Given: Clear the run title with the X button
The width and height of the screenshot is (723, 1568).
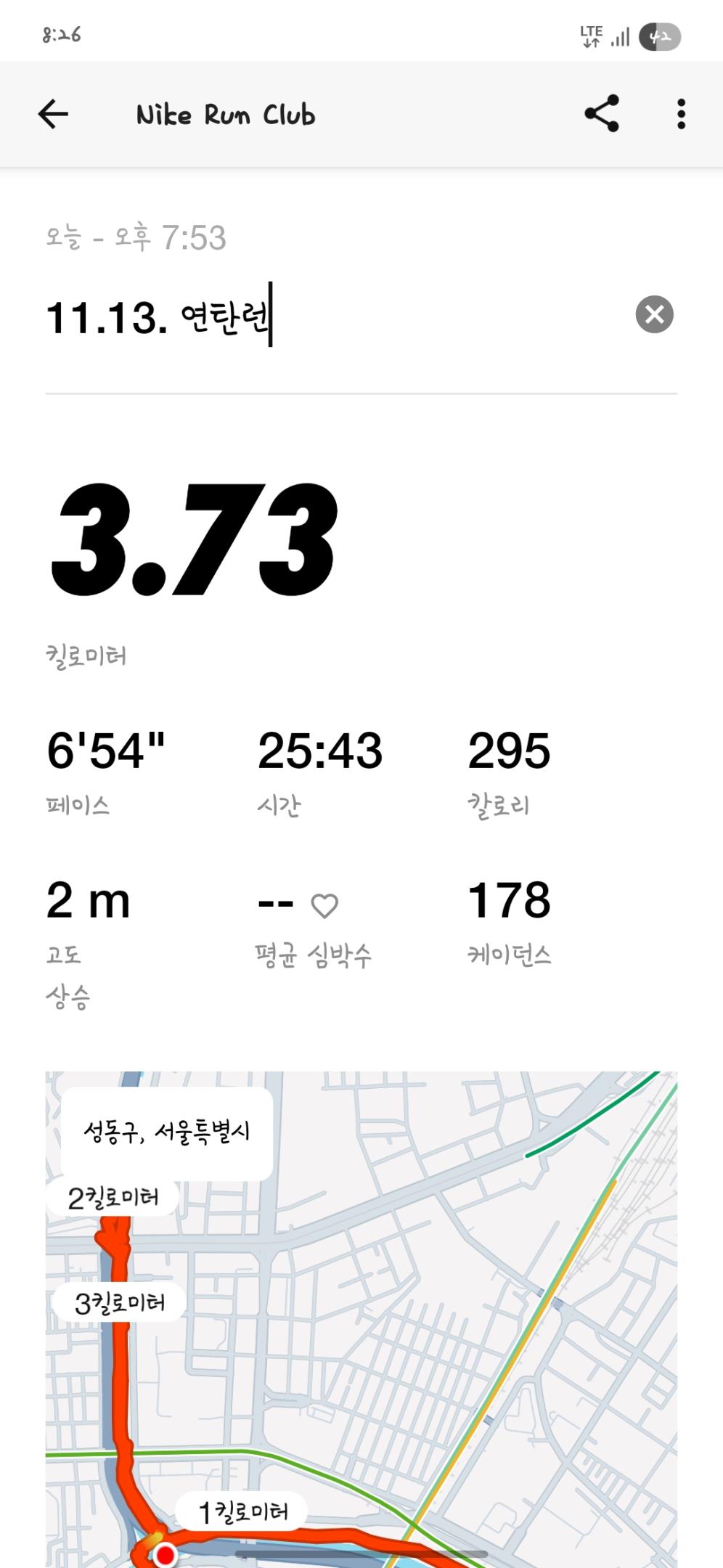Looking at the screenshot, I should pyautogui.click(x=653, y=314).
